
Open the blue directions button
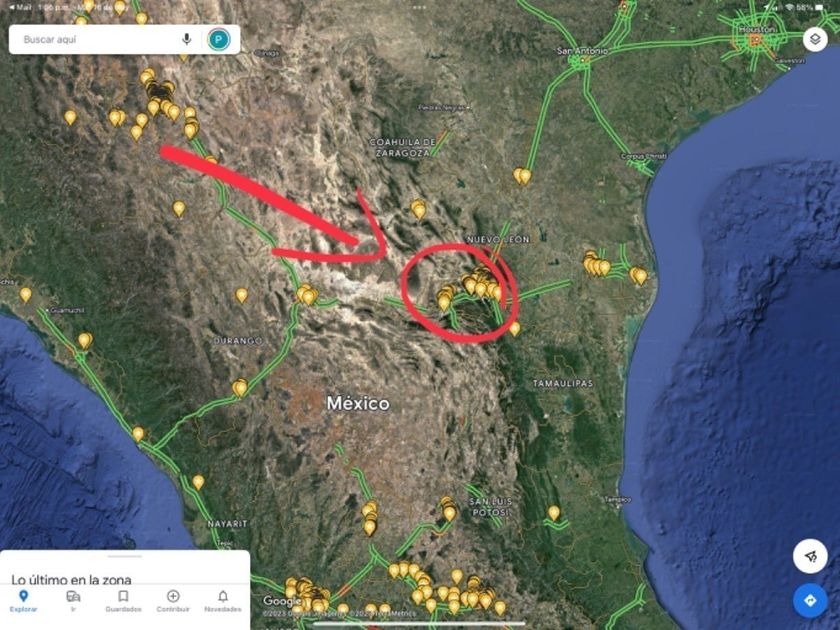coord(810,600)
